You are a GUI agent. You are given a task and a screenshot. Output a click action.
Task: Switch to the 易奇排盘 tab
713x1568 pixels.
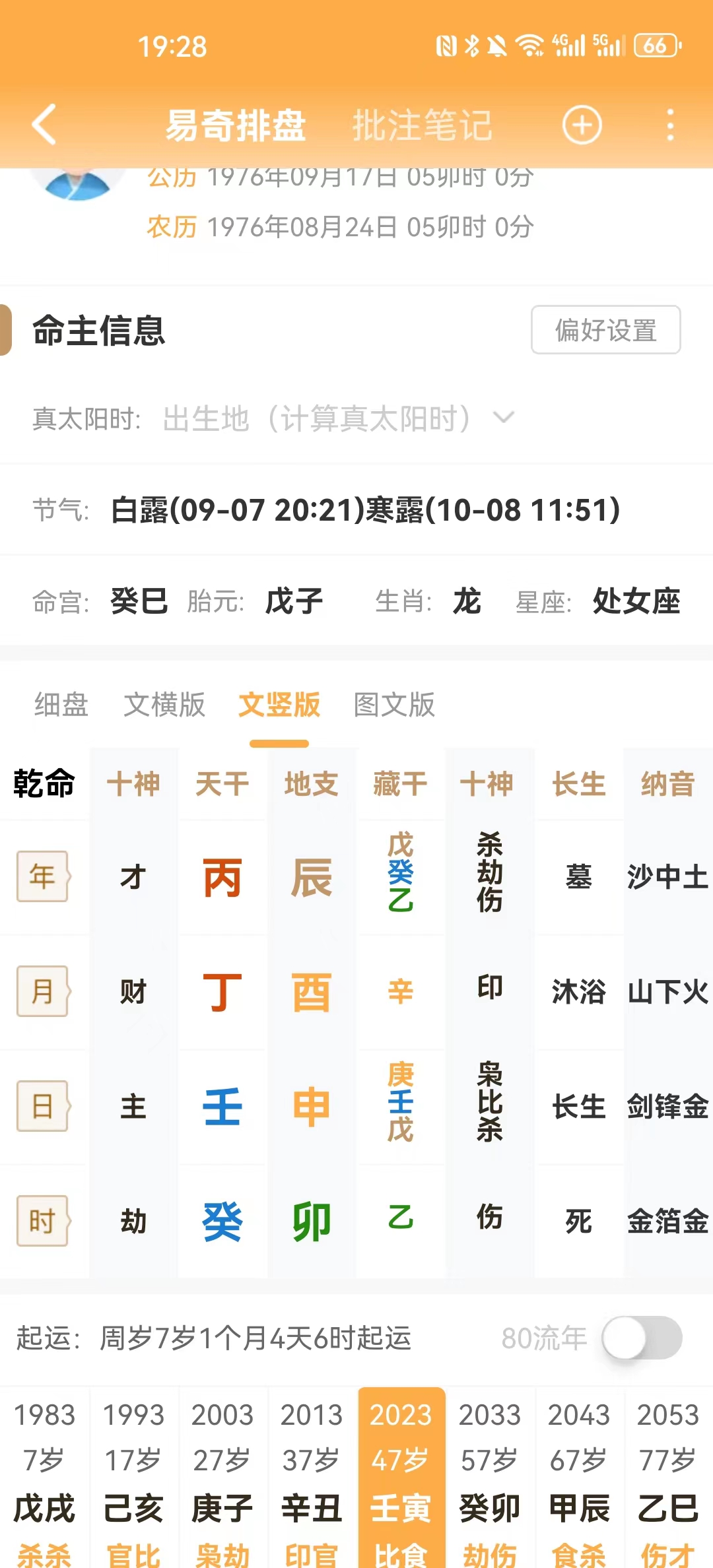(236, 125)
